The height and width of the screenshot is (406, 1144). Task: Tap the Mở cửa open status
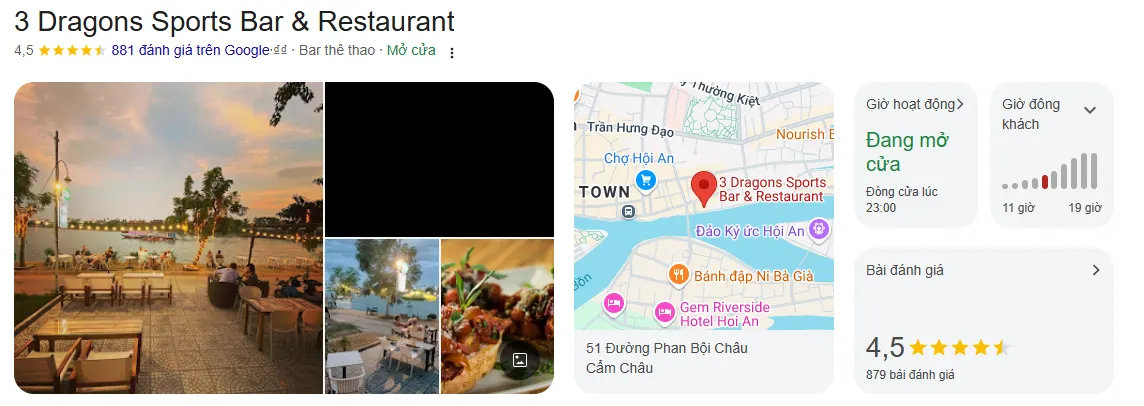(x=411, y=50)
